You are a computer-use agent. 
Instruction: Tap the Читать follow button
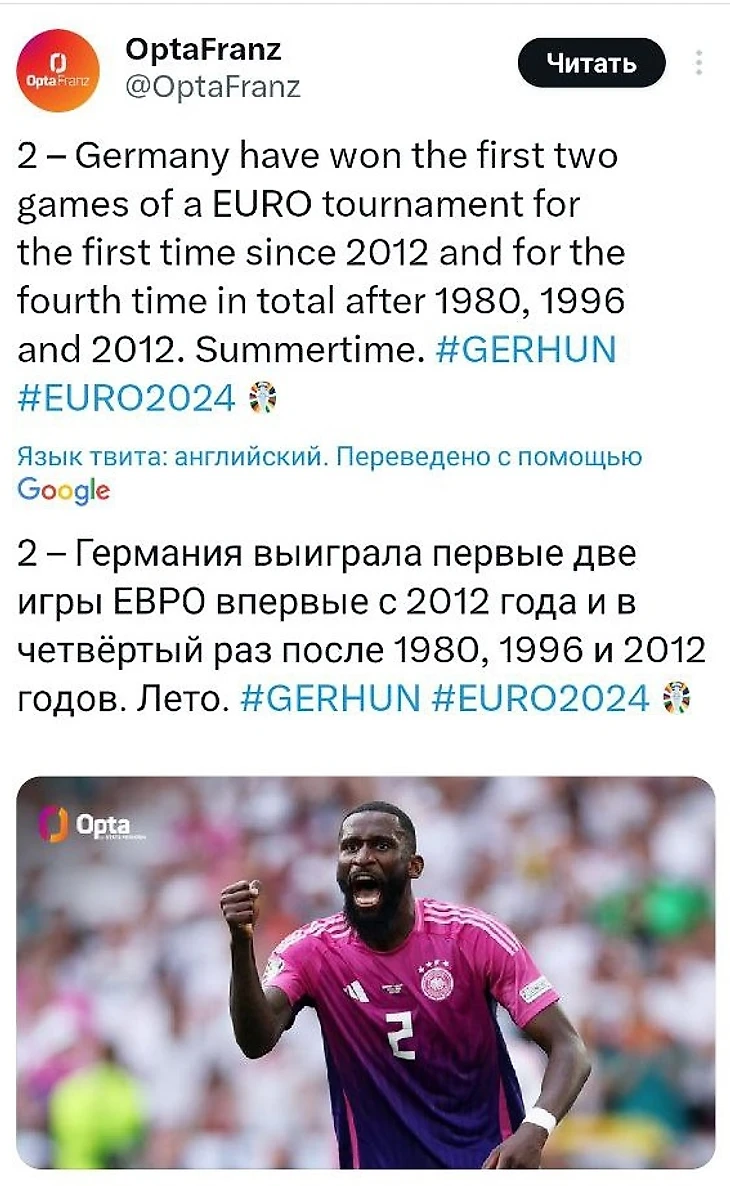tap(591, 65)
